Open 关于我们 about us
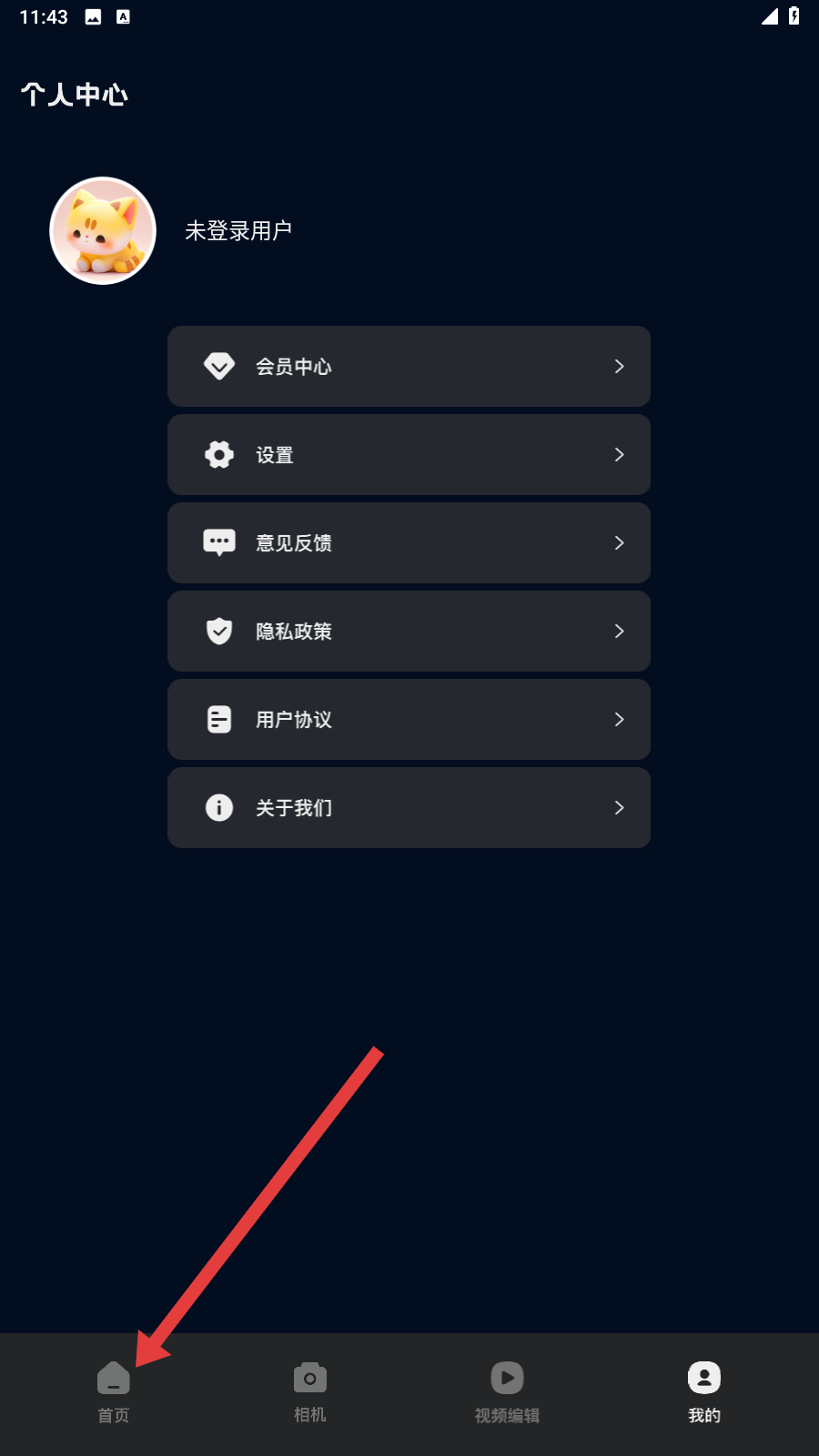 coord(409,807)
